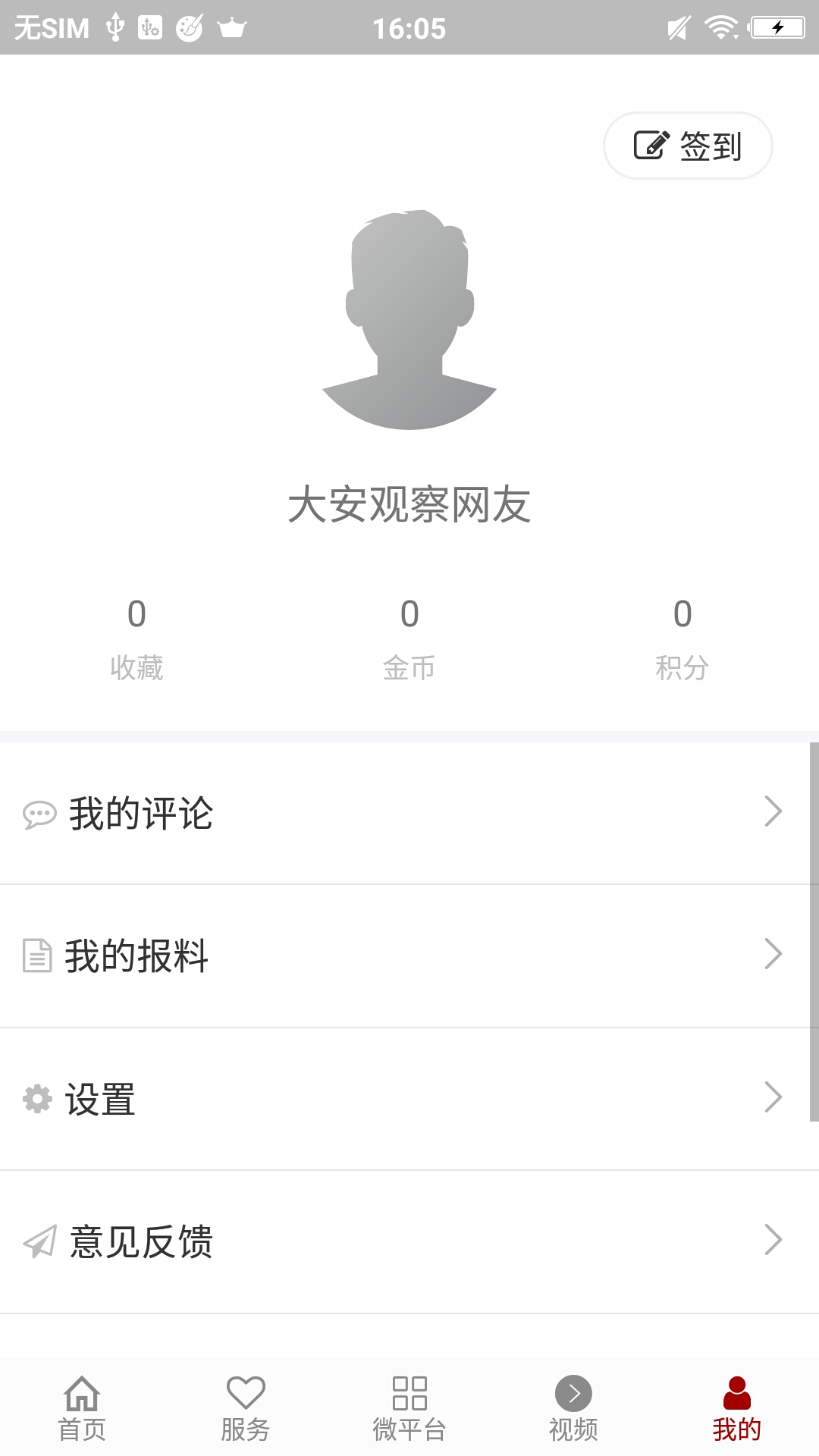Image resolution: width=819 pixels, height=1456 pixels.
Task: Select the heart icon for 服务
Action: click(245, 1392)
